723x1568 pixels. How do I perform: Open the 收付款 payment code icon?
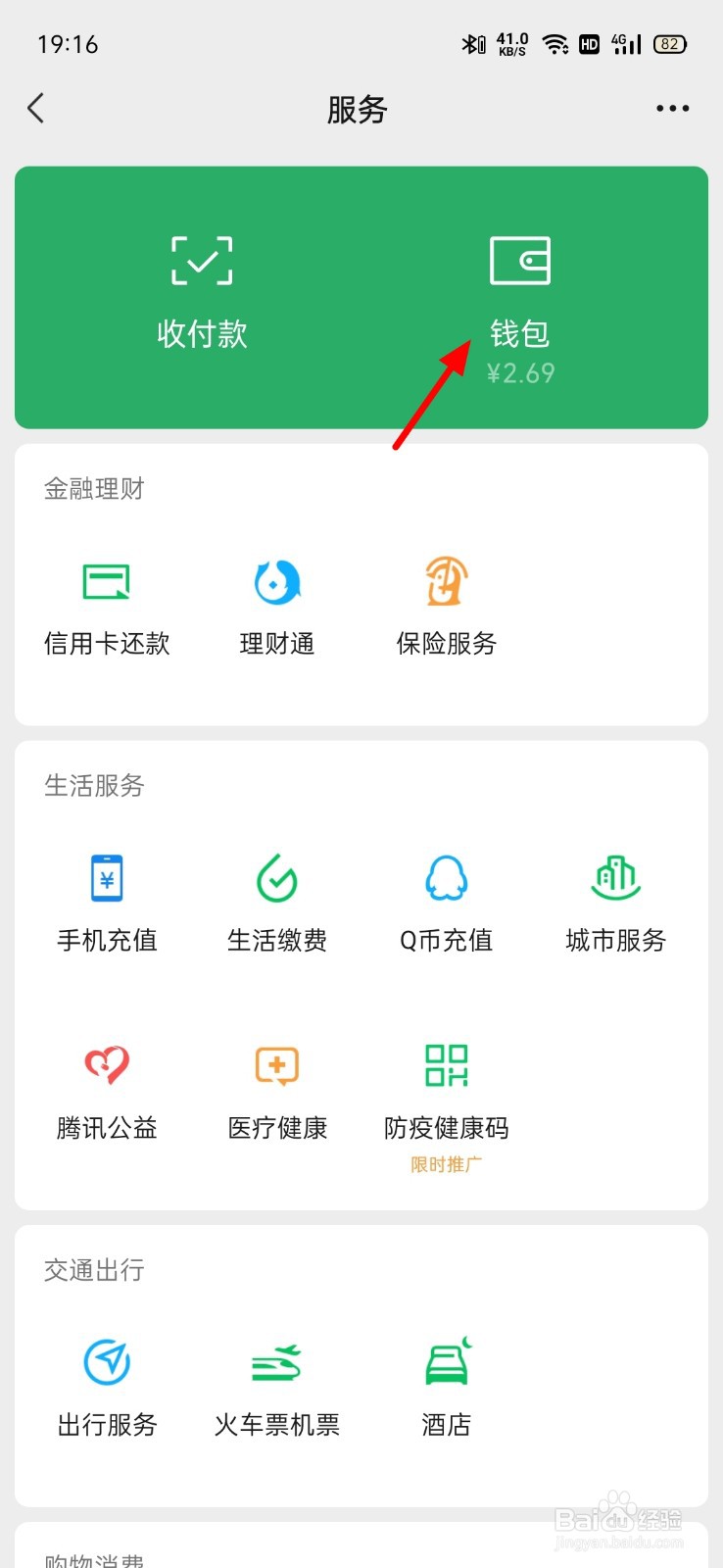click(201, 262)
